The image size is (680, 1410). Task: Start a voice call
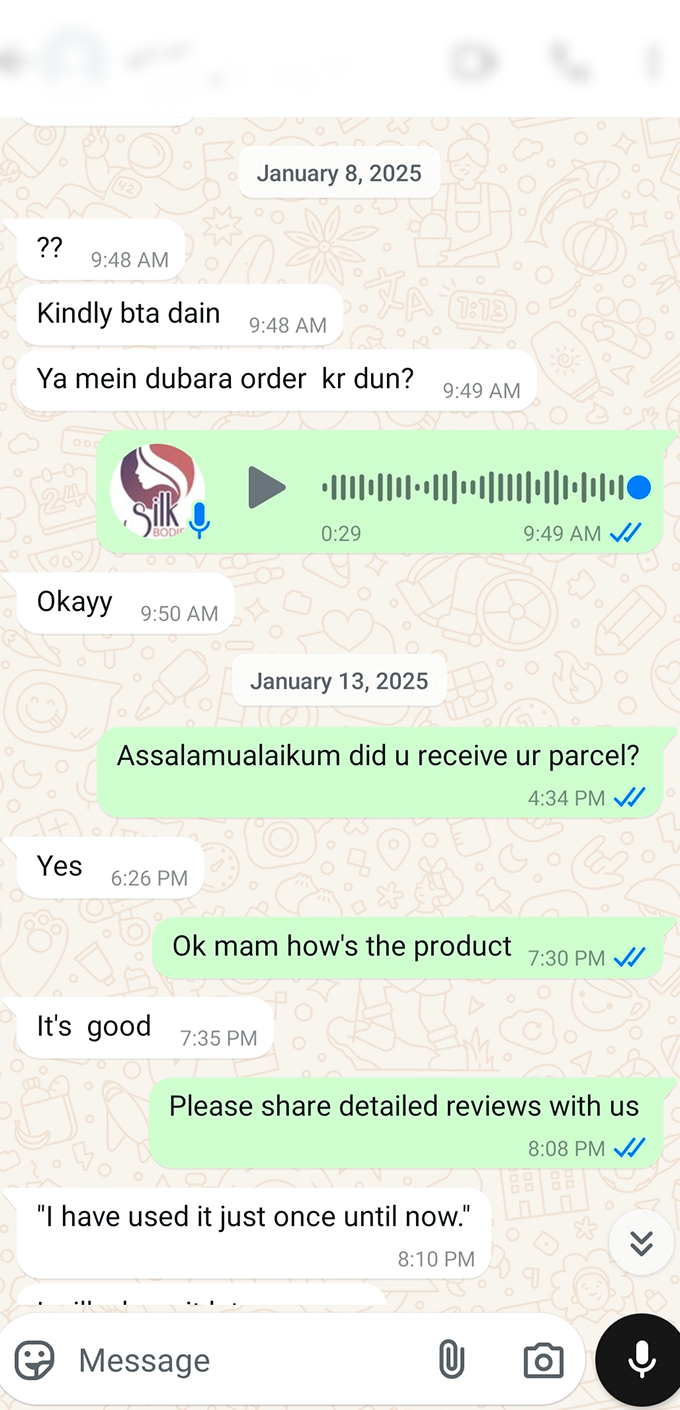[x=570, y=62]
